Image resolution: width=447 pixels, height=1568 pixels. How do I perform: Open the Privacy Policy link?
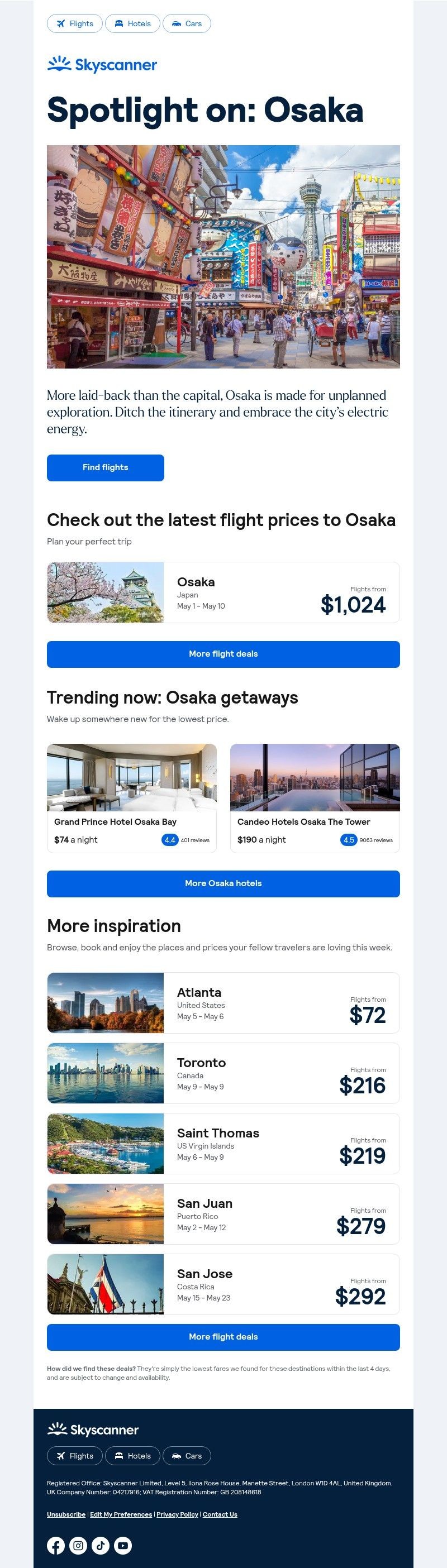(x=177, y=1514)
